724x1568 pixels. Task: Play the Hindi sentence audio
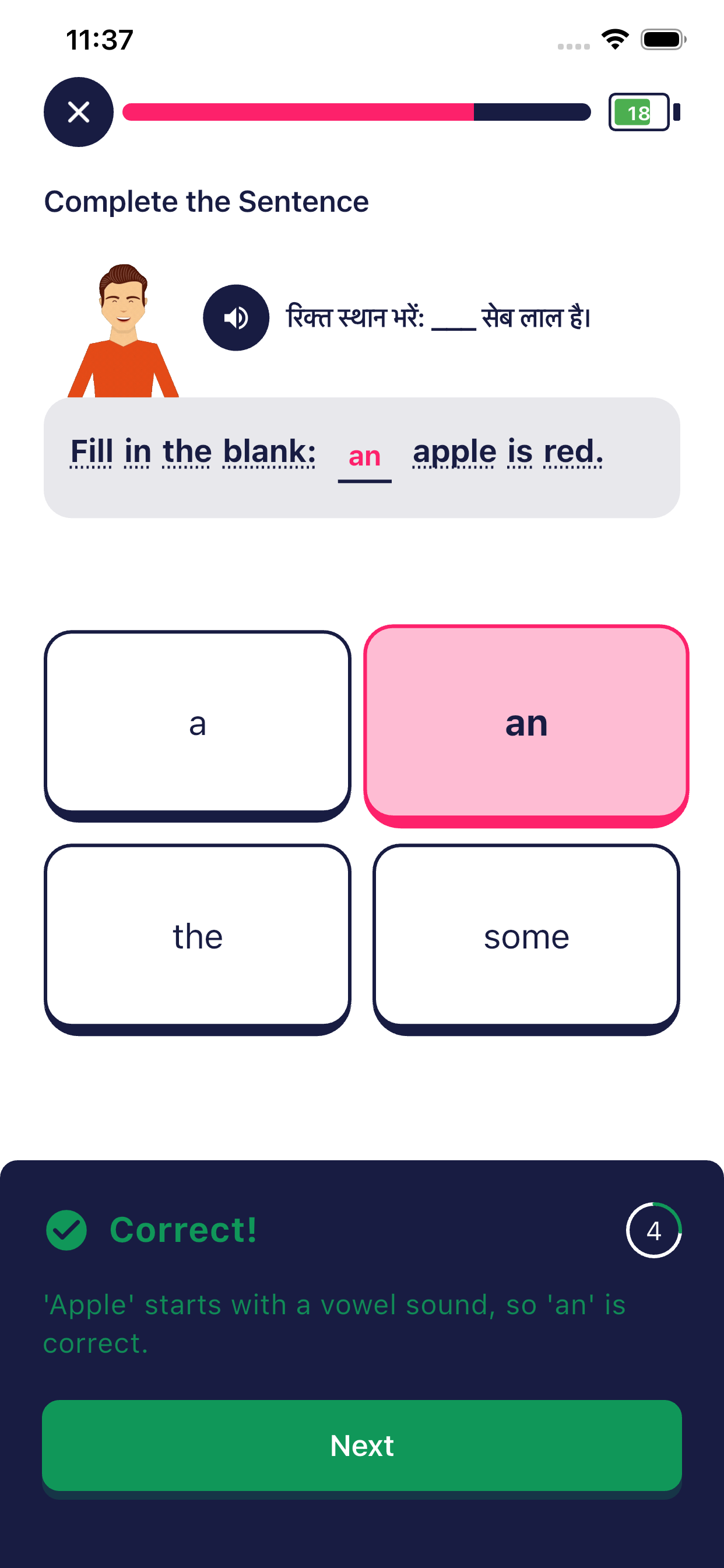(x=236, y=318)
